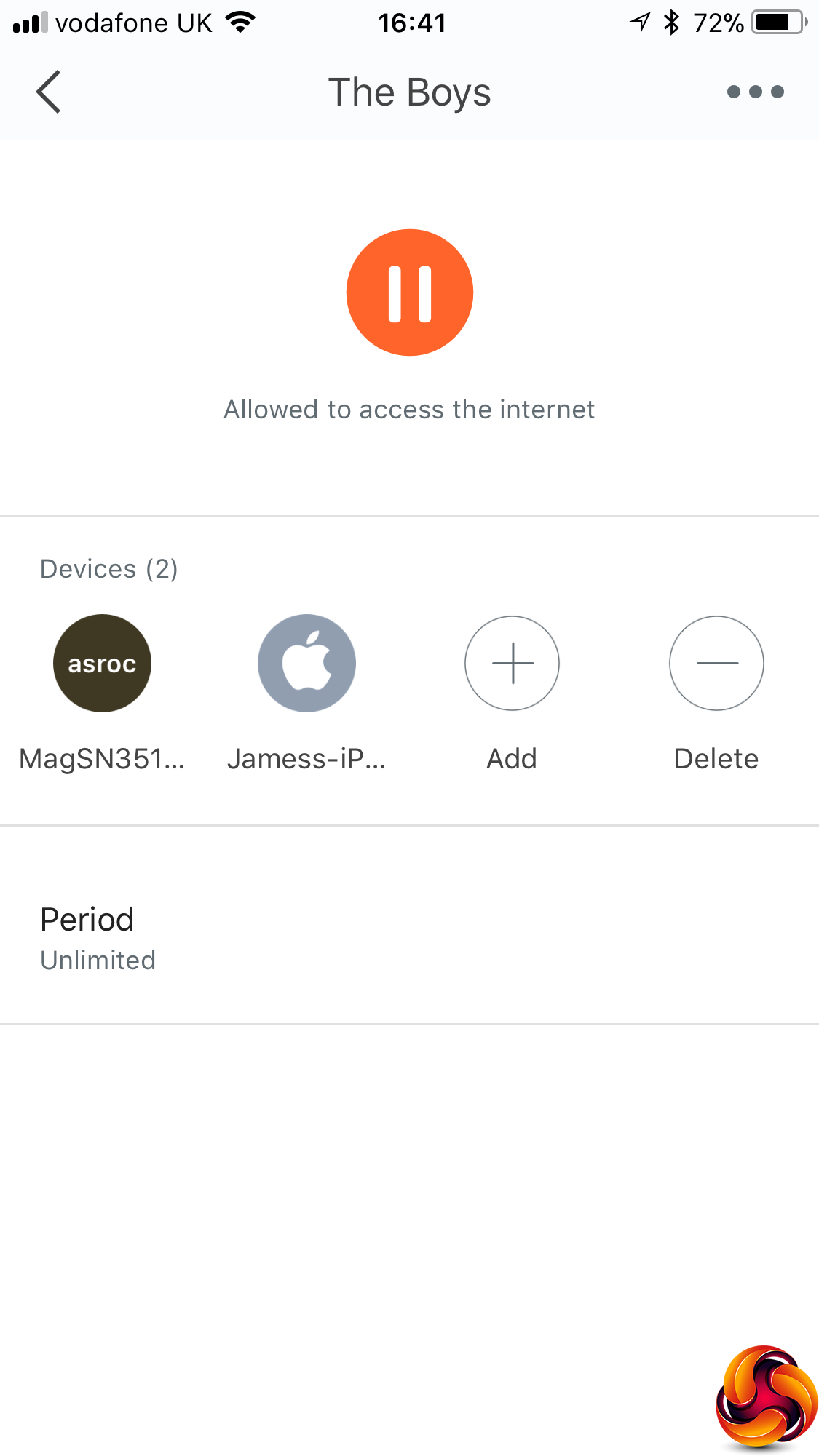The image size is (819, 1456).
Task: Select the MagSN351 asroc device
Action: click(102, 664)
